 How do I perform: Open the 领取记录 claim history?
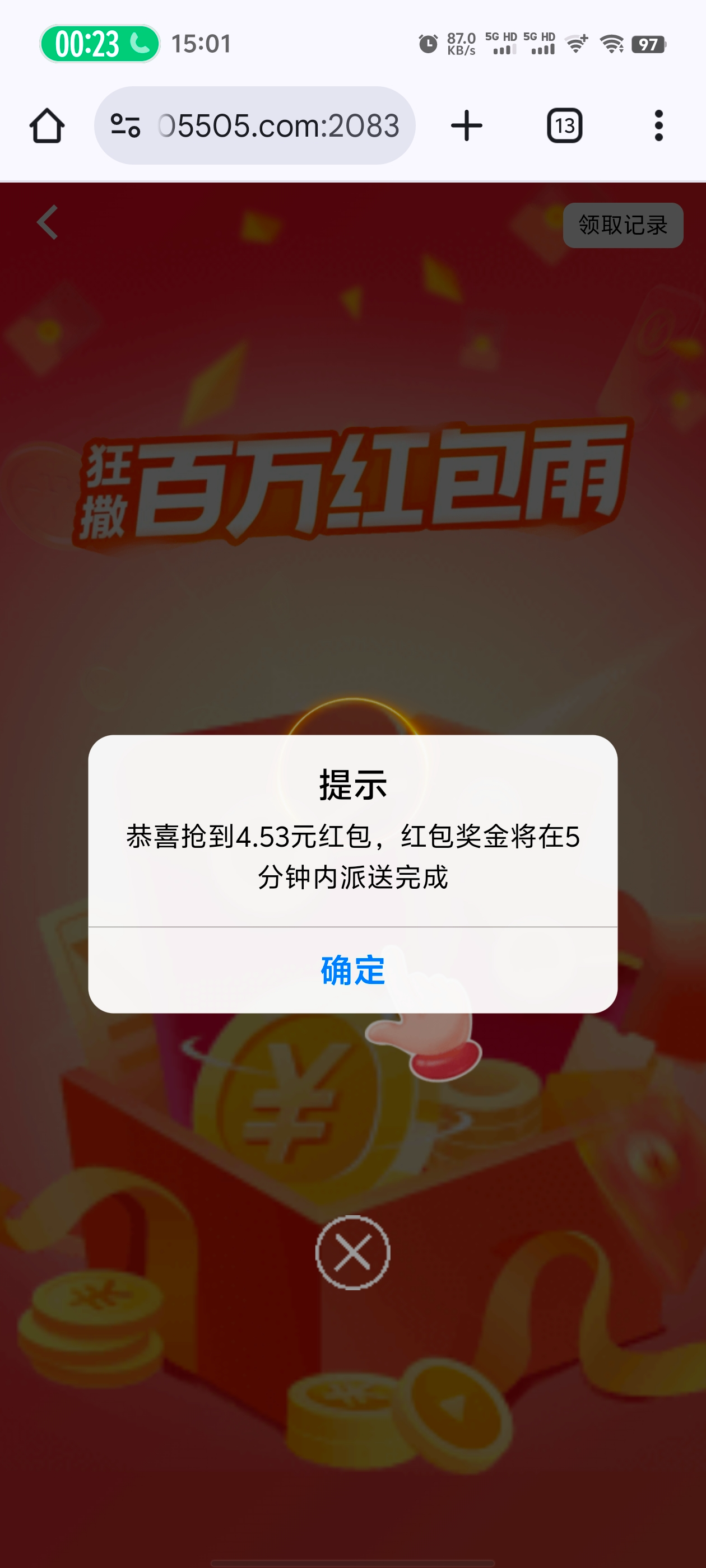[x=623, y=225]
